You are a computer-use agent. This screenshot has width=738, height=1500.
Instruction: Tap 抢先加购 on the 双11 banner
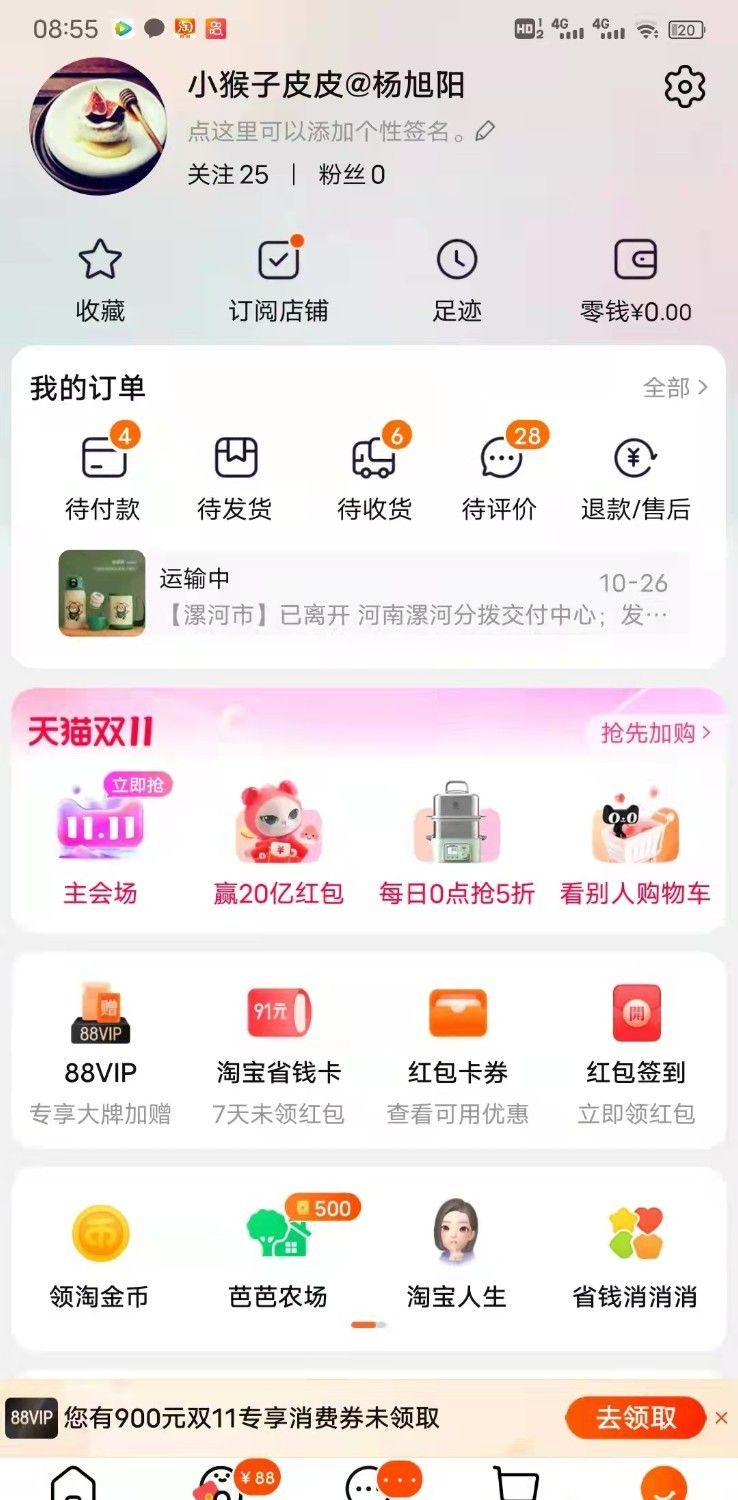point(655,733)
